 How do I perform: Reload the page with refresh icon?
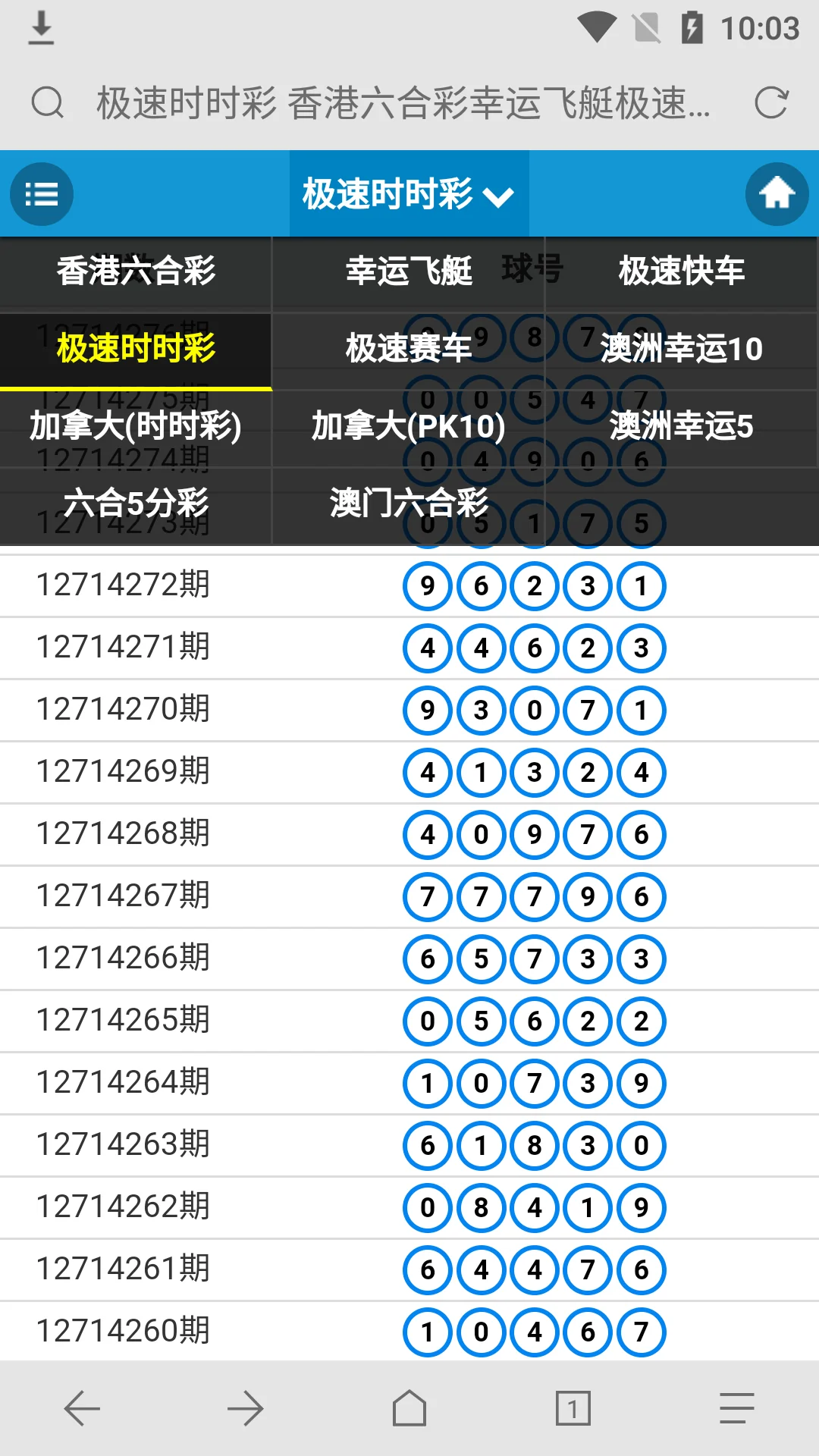771,102
